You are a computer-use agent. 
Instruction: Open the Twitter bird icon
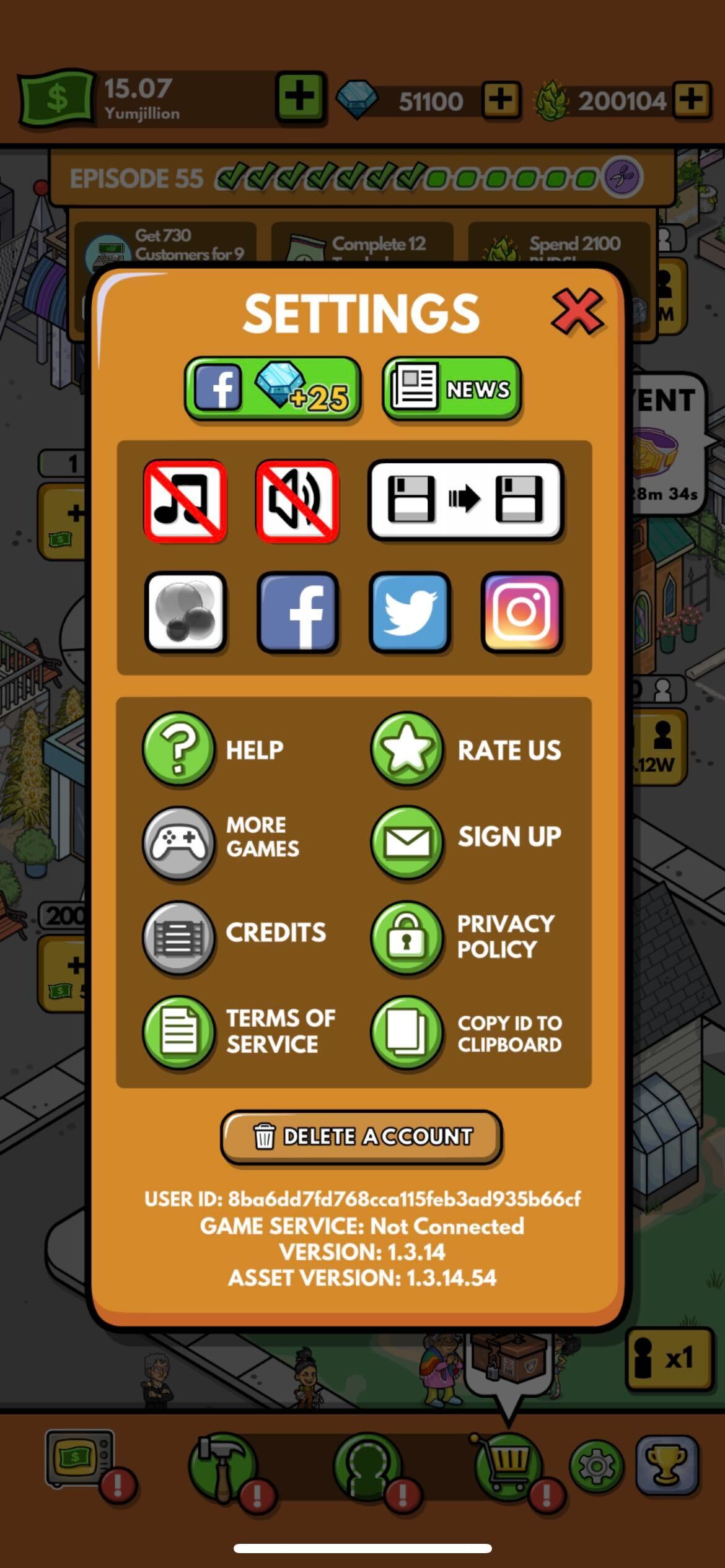tap(410, 612)
